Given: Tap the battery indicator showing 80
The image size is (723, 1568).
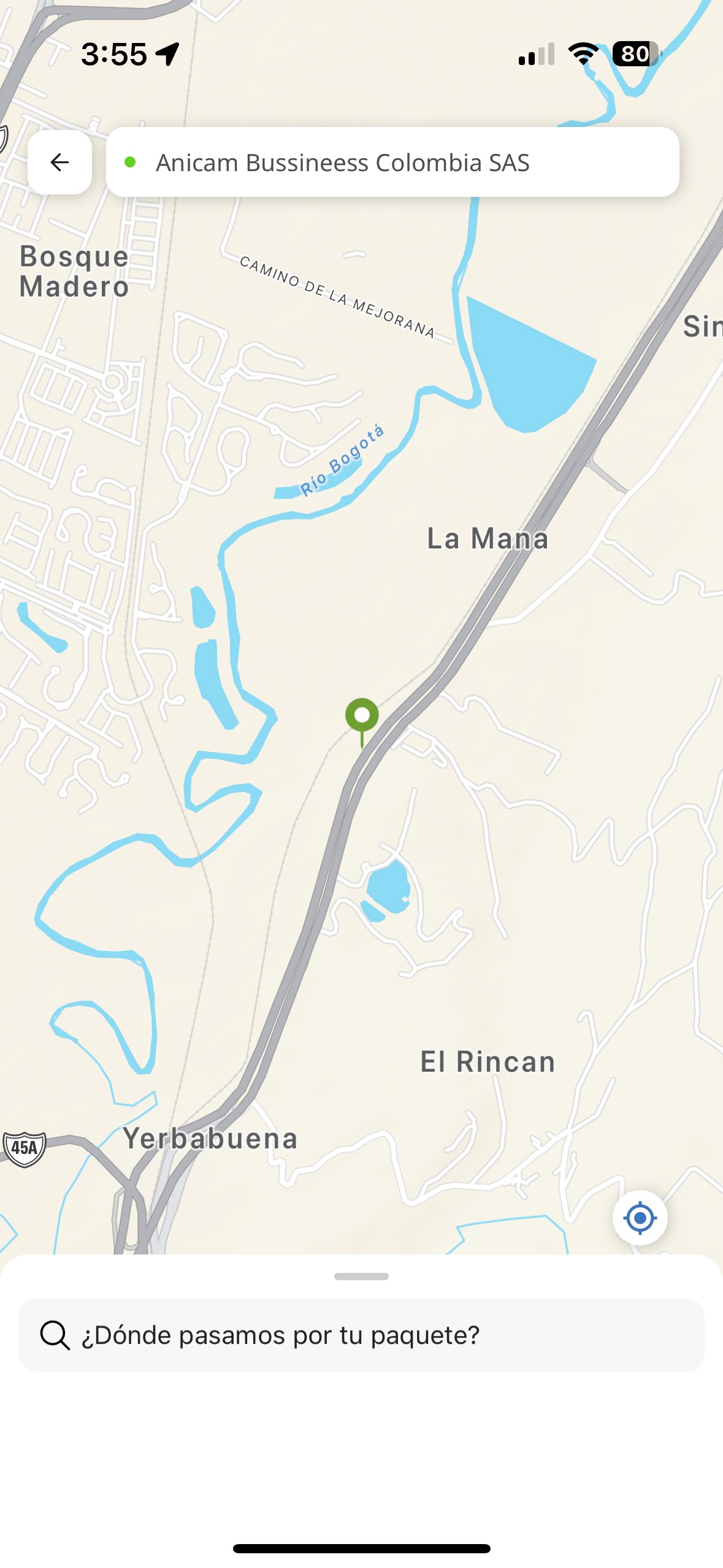Looking at the screenshot, I should 635,53.
